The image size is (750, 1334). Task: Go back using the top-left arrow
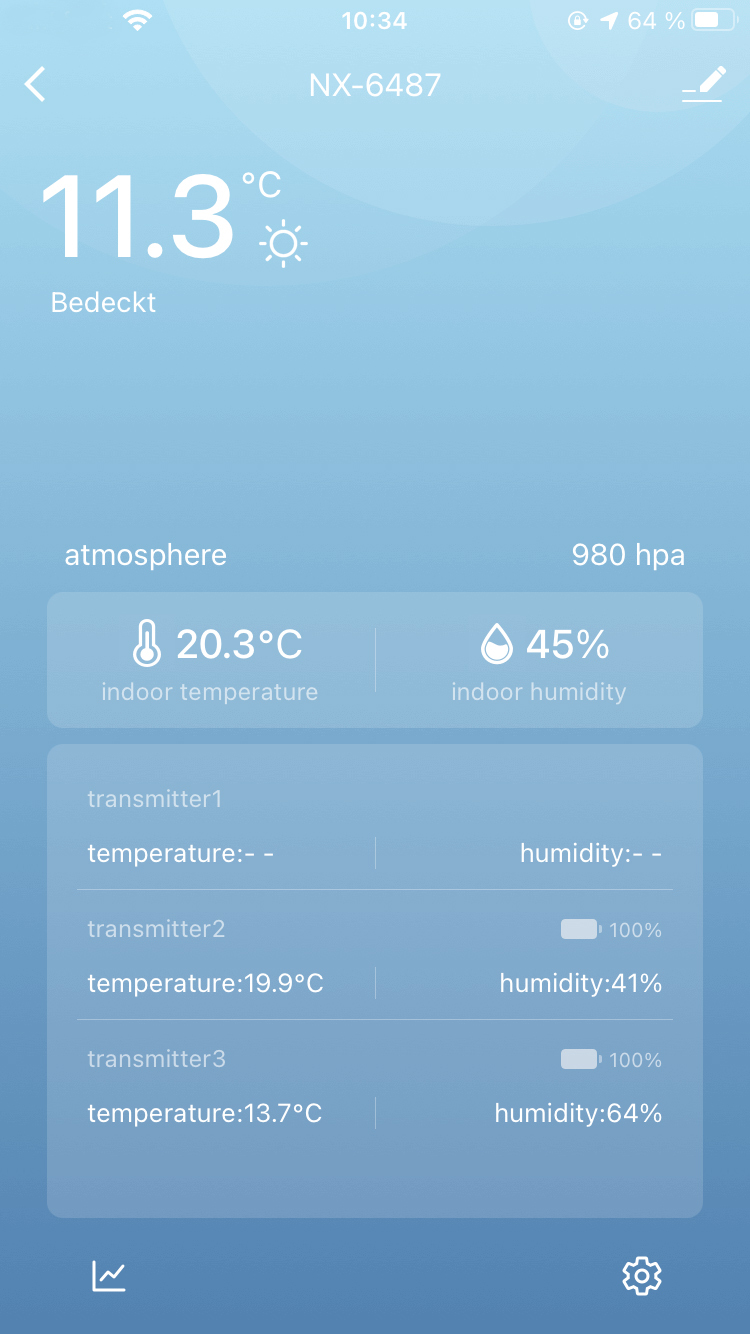[x=36, y=85]
